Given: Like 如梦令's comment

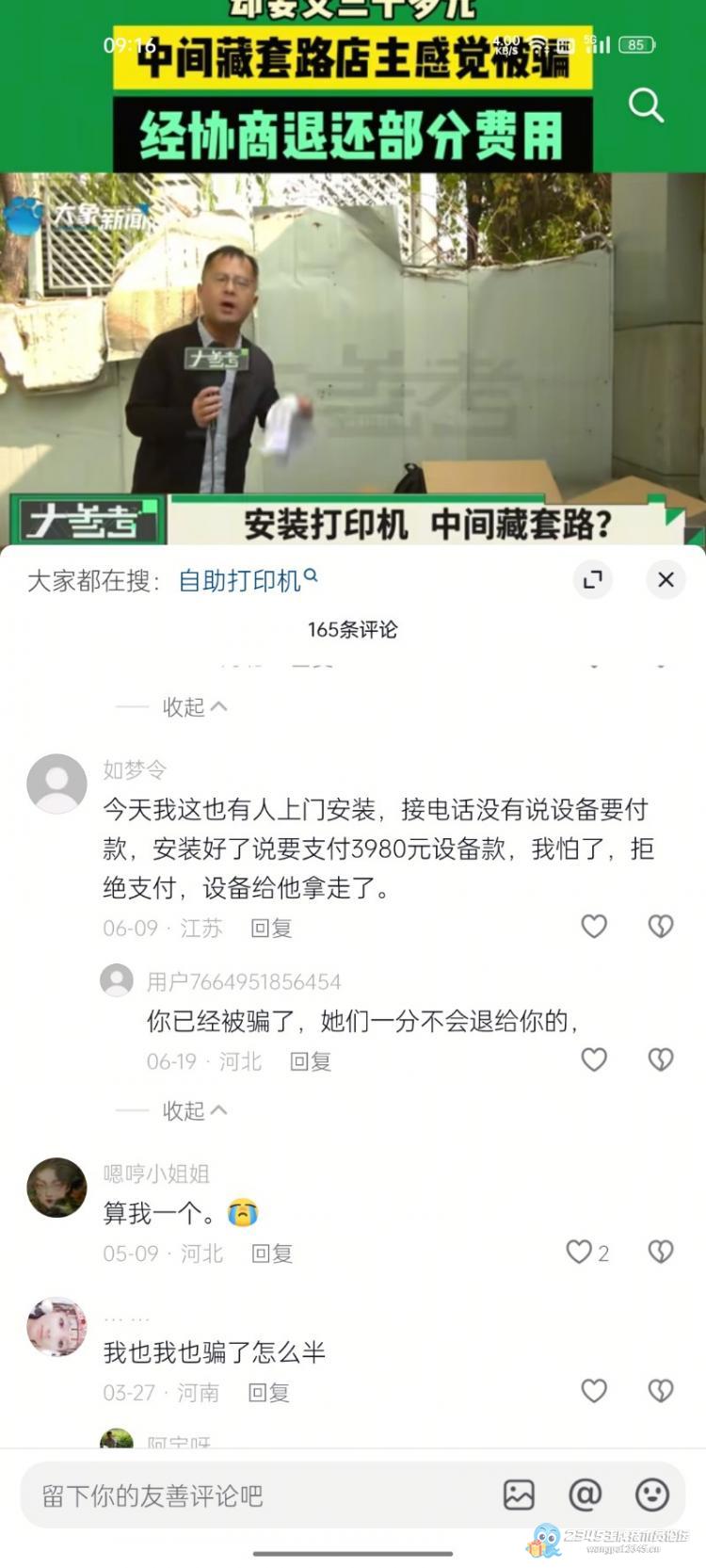Looking at the screenshot, I should [594, 927].
